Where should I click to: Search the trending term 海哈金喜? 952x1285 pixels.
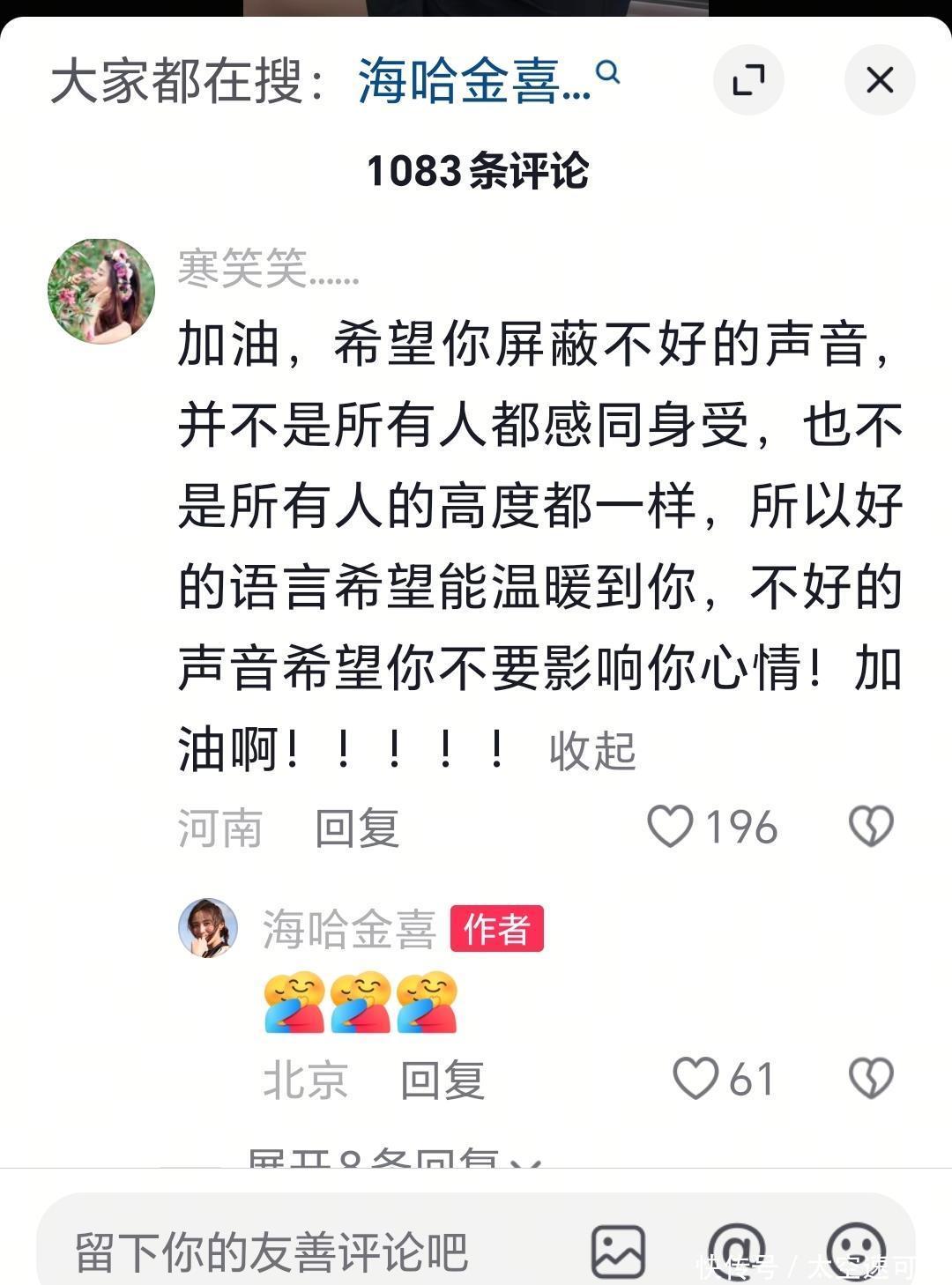click(x=487, y=81)
